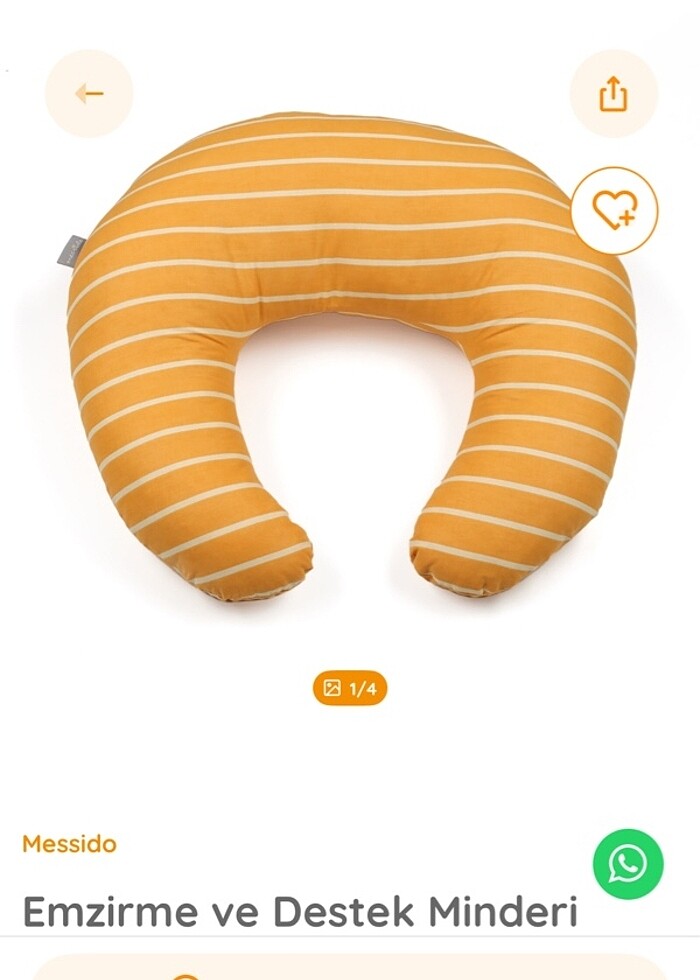Open the WhatsApp chat button

(x=628, y=864)
